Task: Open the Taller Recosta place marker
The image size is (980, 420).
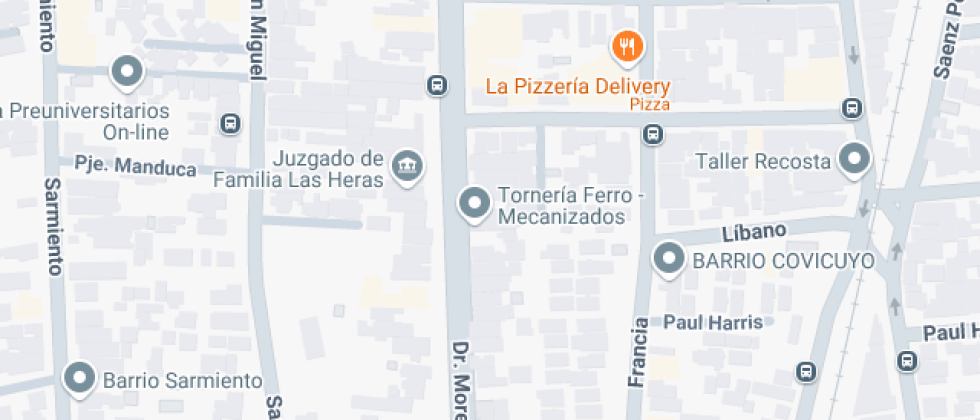Action: (854, 159)
